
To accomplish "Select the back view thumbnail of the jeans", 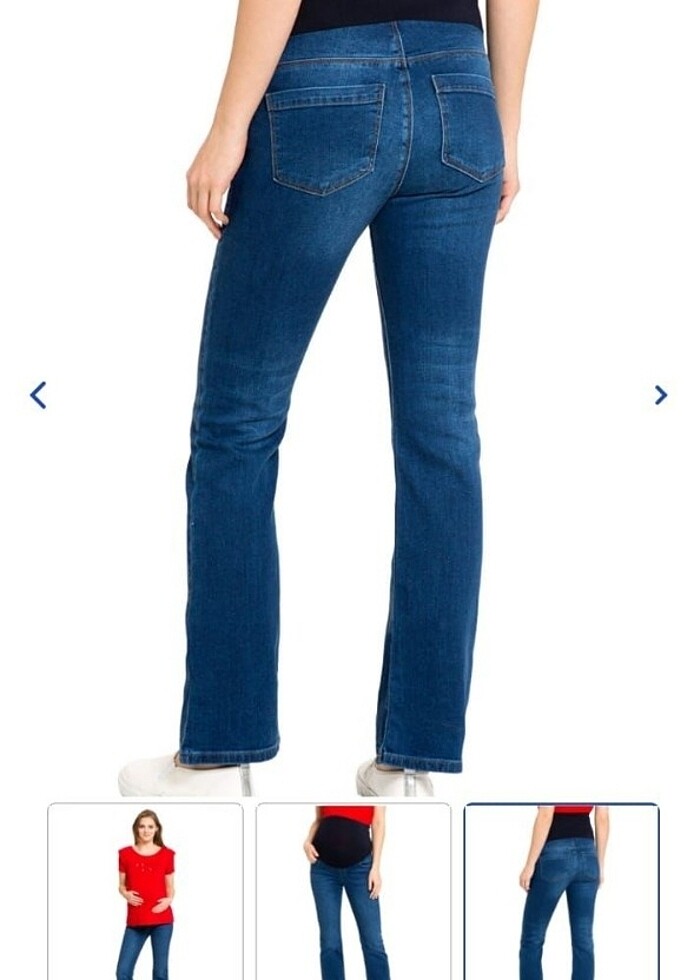I will [561, 891].
